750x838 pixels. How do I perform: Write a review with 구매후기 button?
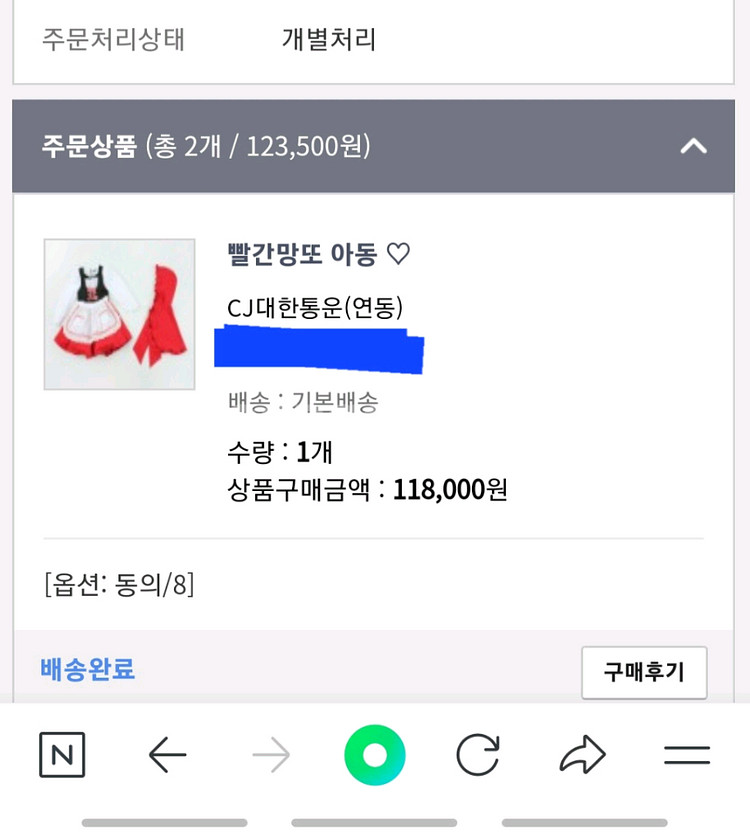point(644,672)
